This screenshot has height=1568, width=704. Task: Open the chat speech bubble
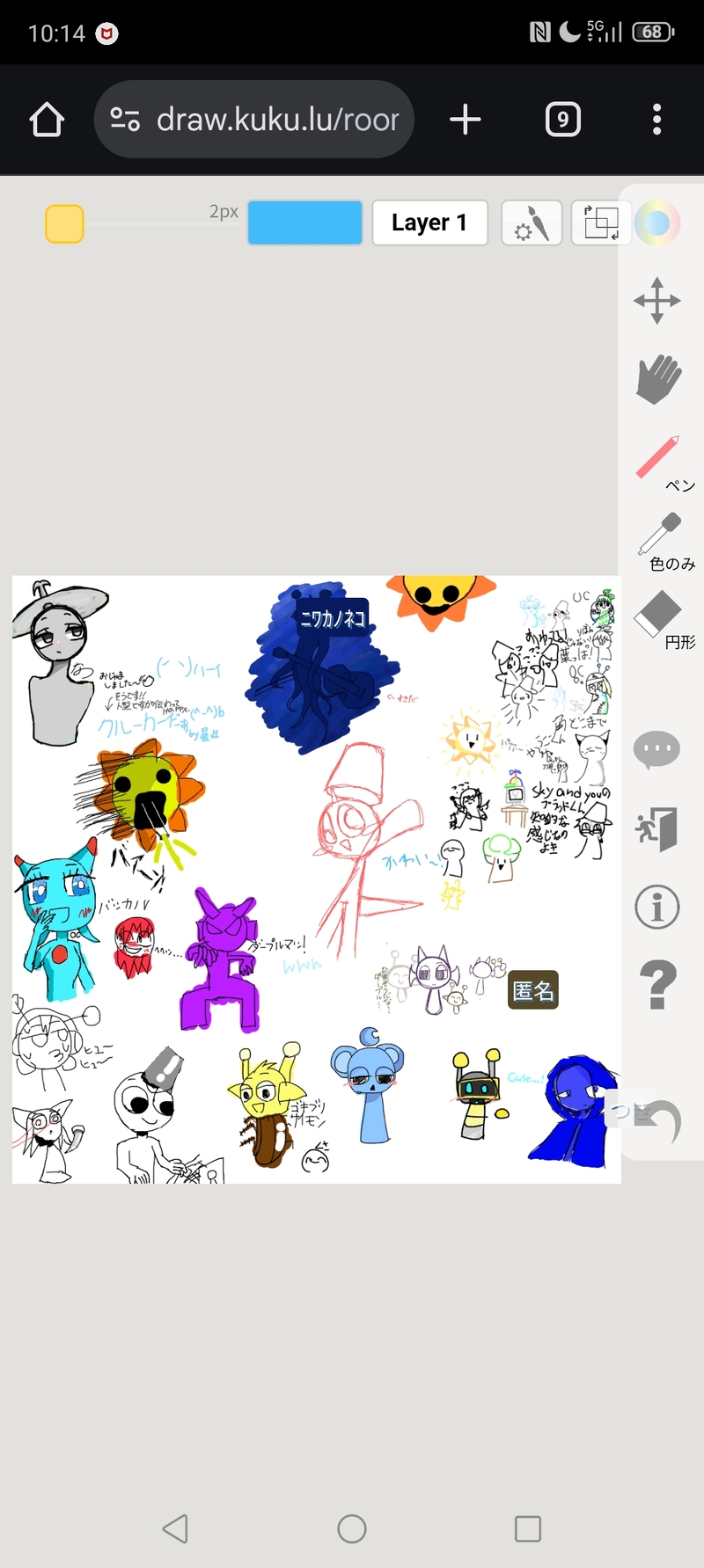pos(656,750)
